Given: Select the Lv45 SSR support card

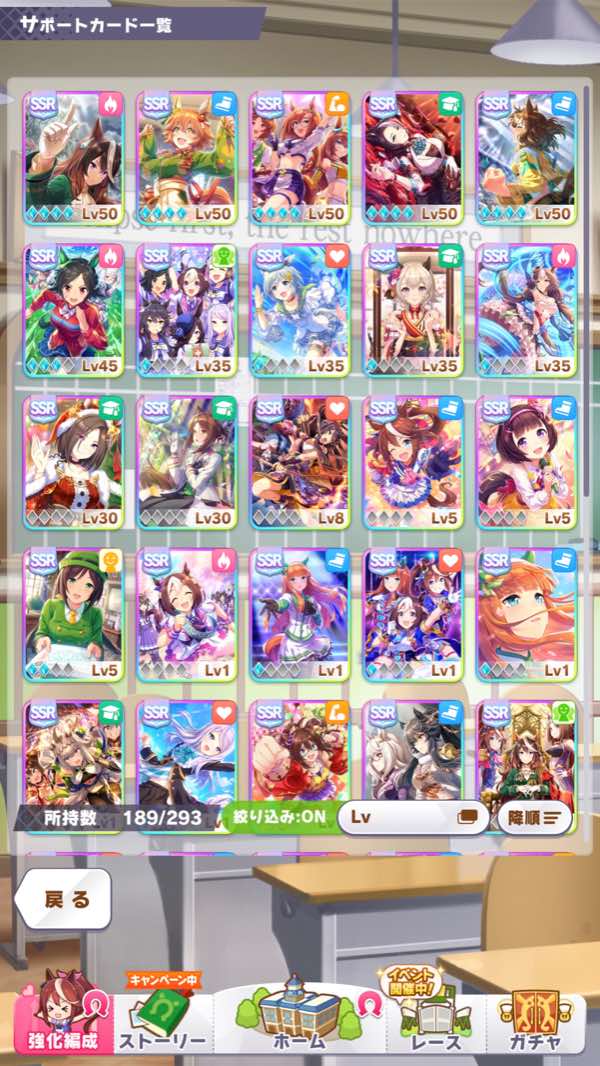Looking at the screenshot, I should pos(73,308).
